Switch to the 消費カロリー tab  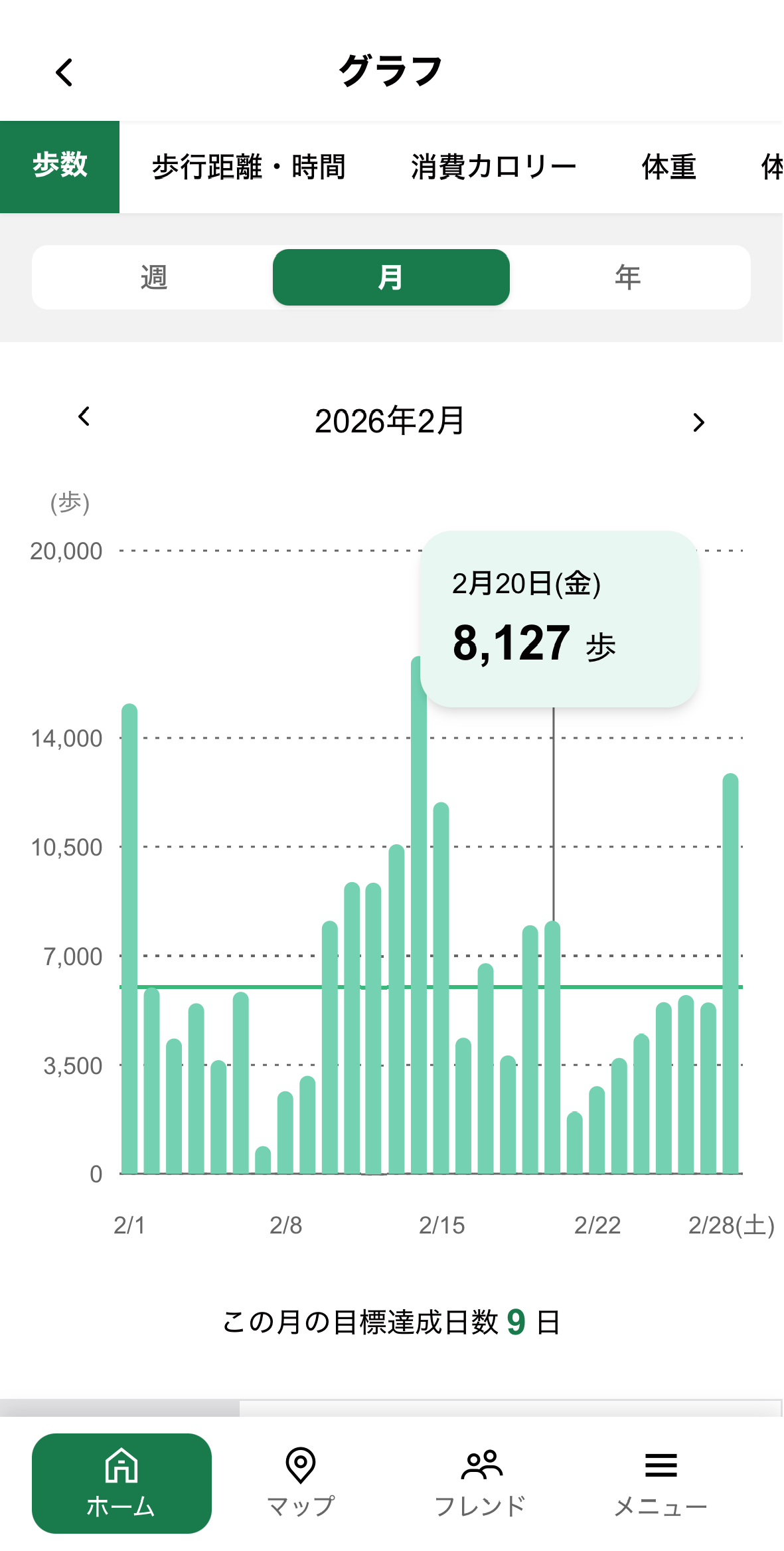point(493,166)
